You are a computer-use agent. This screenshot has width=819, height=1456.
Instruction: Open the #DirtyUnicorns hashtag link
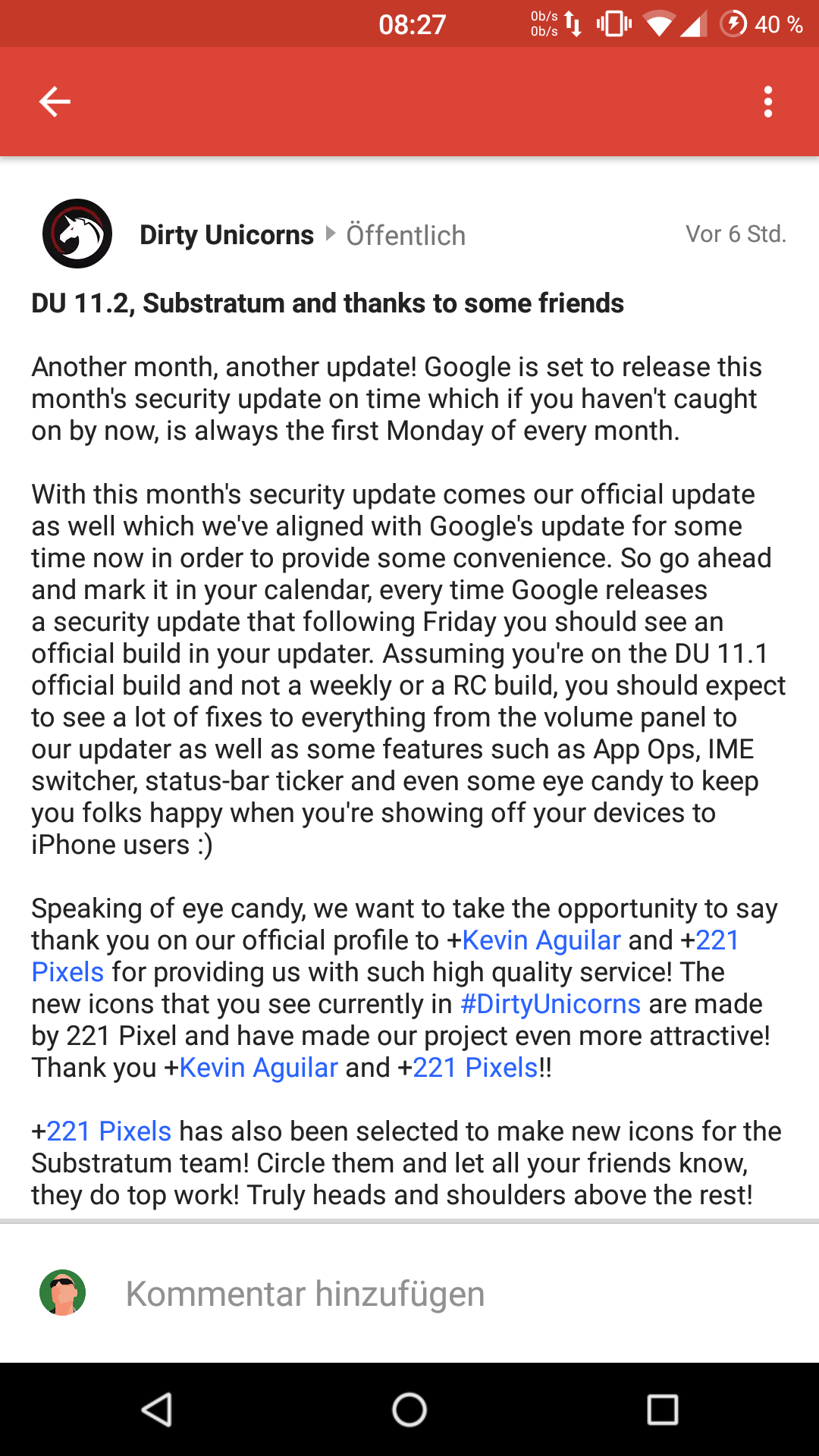pyautogui.click(x=551, y=1004)
